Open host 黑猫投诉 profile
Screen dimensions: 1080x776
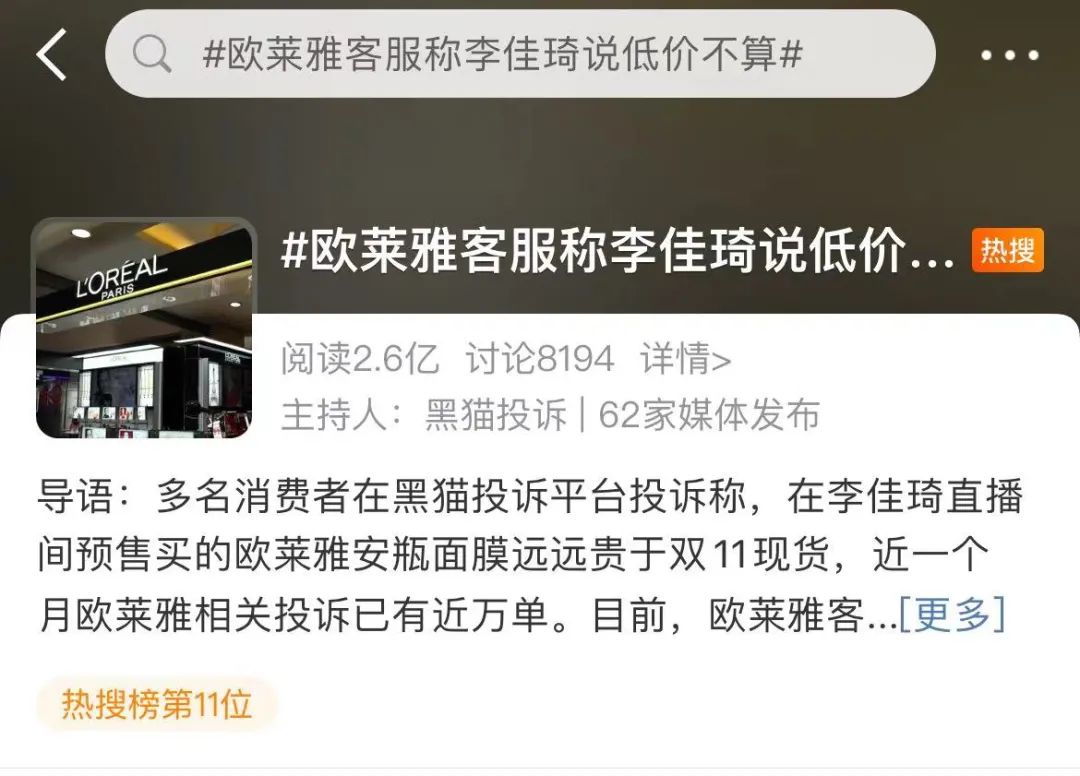tap(496, 415)
